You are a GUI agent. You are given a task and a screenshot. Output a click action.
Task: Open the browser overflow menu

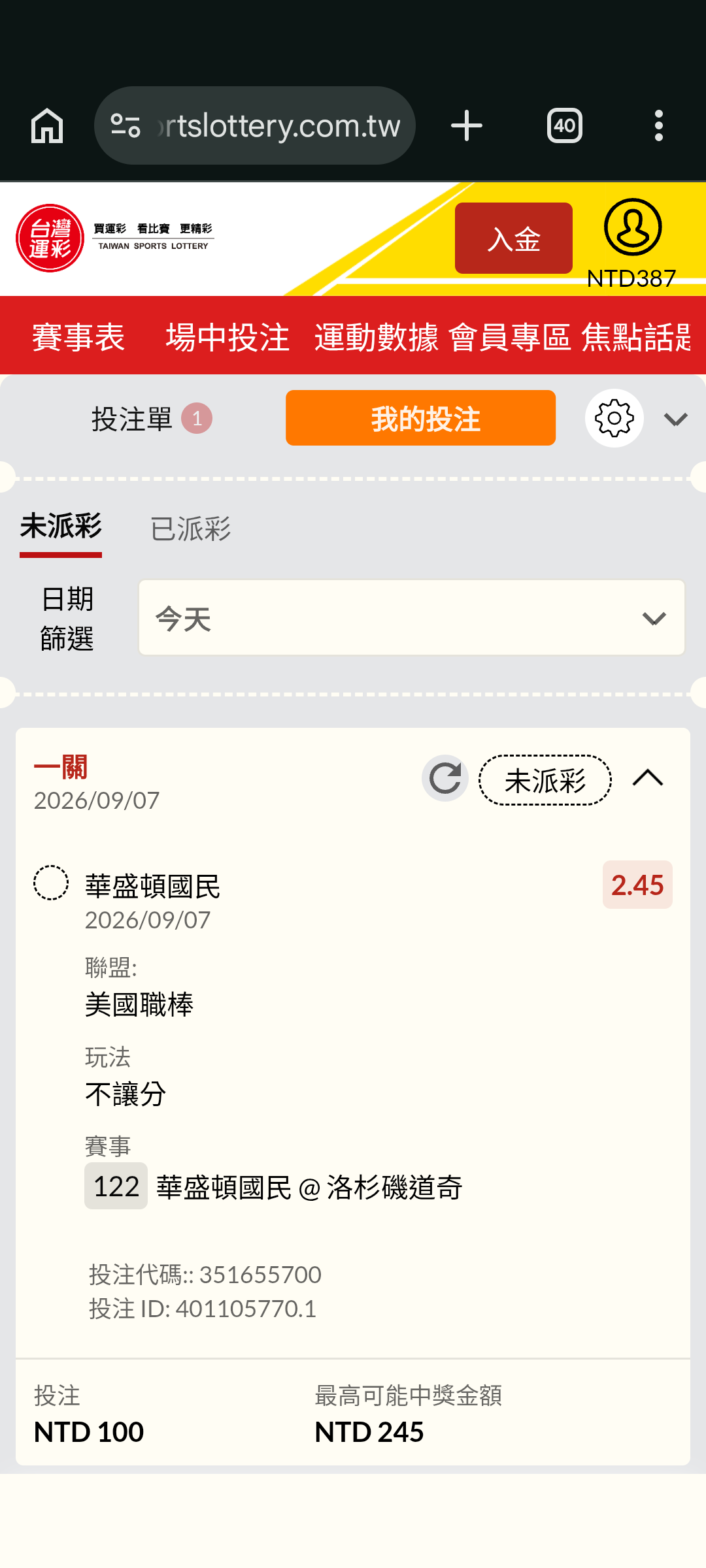point(659,125)
